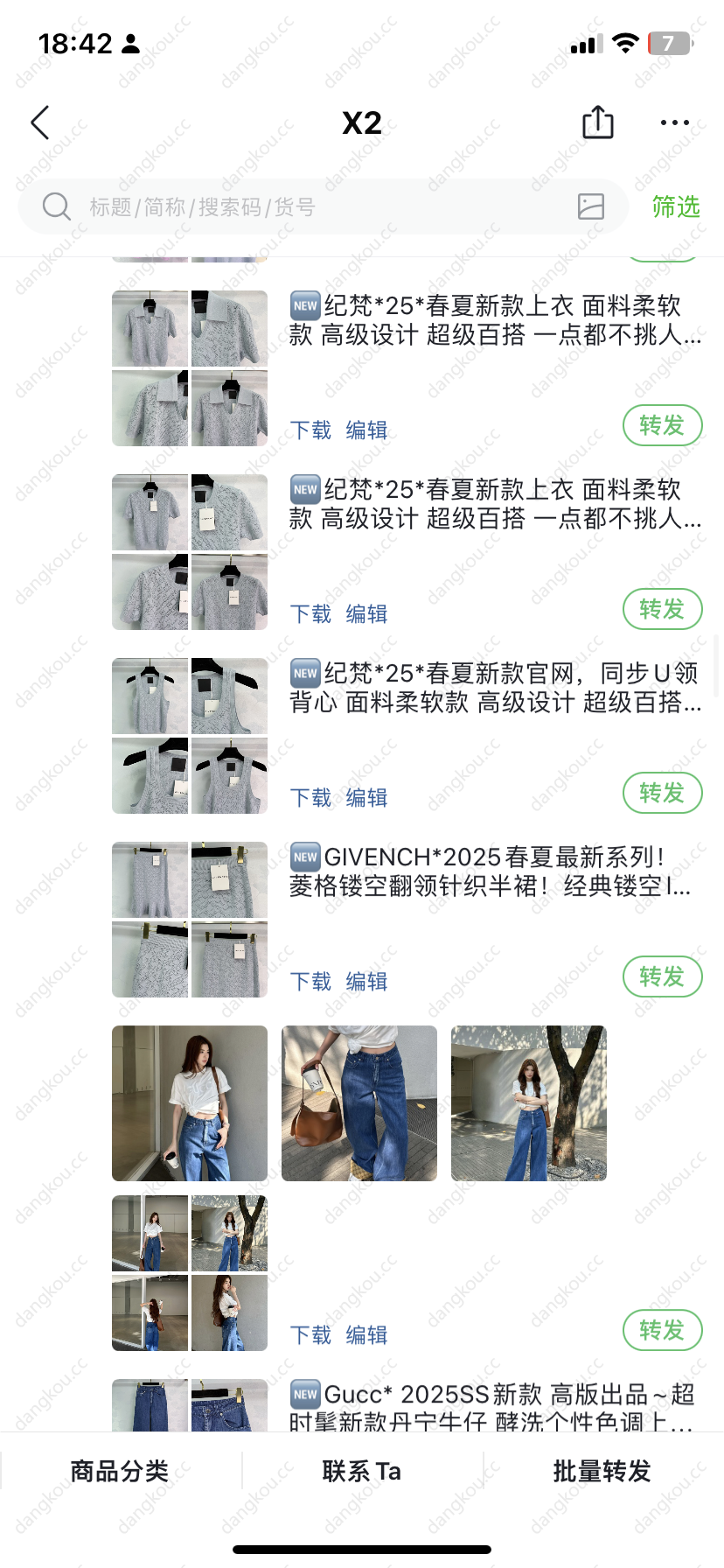This screenshot has height=1568, width=724.
Task: Tap 编辑 under the GIVENCH*2025 skirt item
Action: click(x=366, y=982)
